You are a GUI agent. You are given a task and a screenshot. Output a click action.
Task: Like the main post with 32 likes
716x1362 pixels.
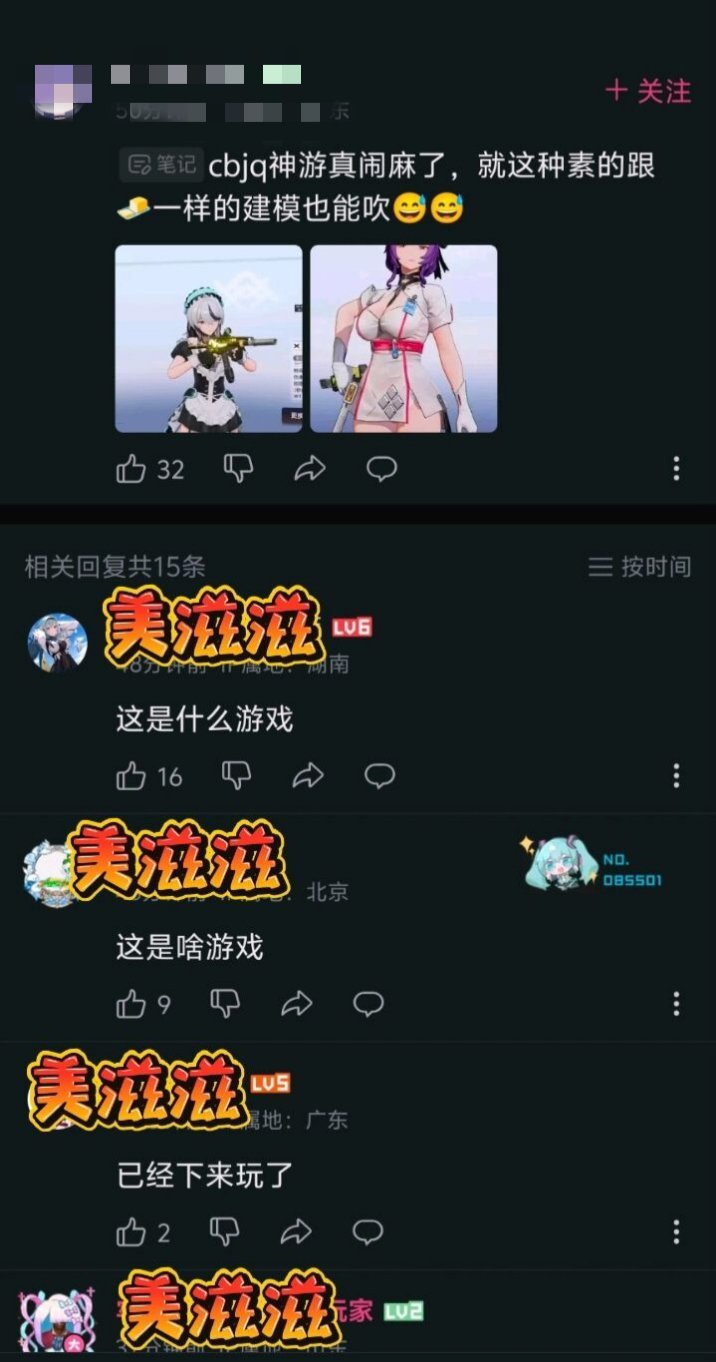(x=132, y=469)
